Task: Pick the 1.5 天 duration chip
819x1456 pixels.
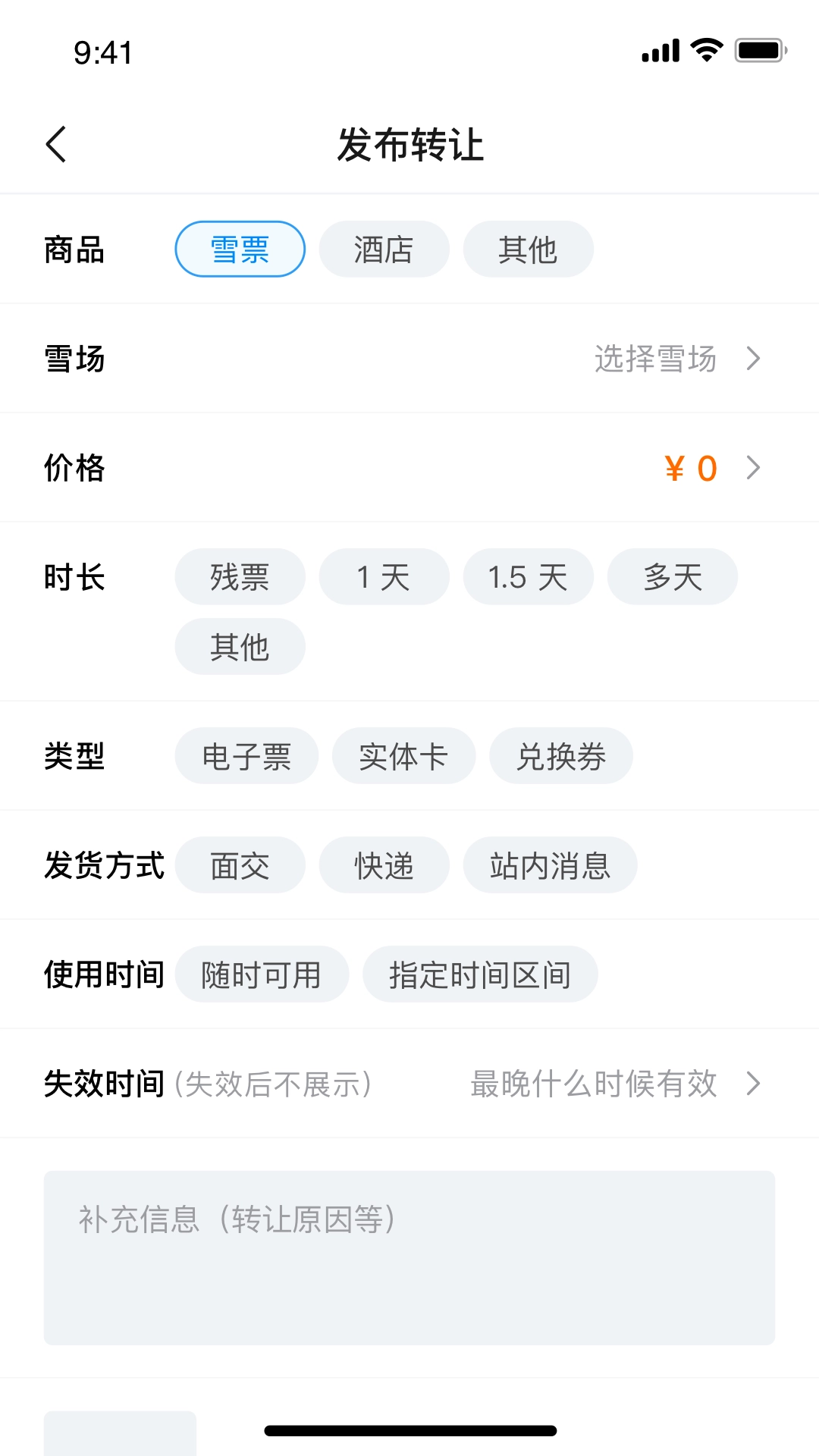Action: point(528,577)
